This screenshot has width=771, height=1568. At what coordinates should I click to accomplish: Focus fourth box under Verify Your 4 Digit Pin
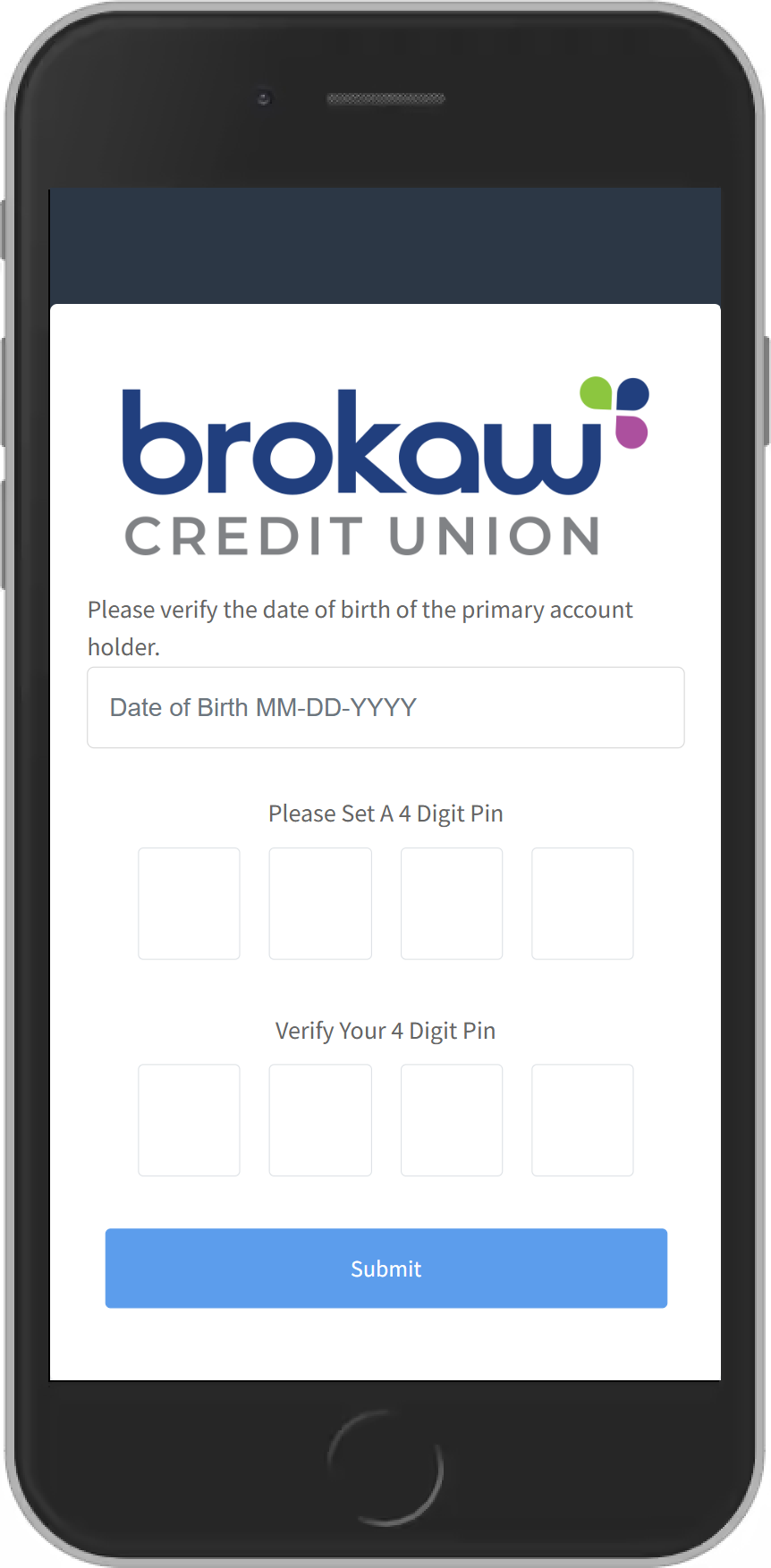[x=582, y=1119]
